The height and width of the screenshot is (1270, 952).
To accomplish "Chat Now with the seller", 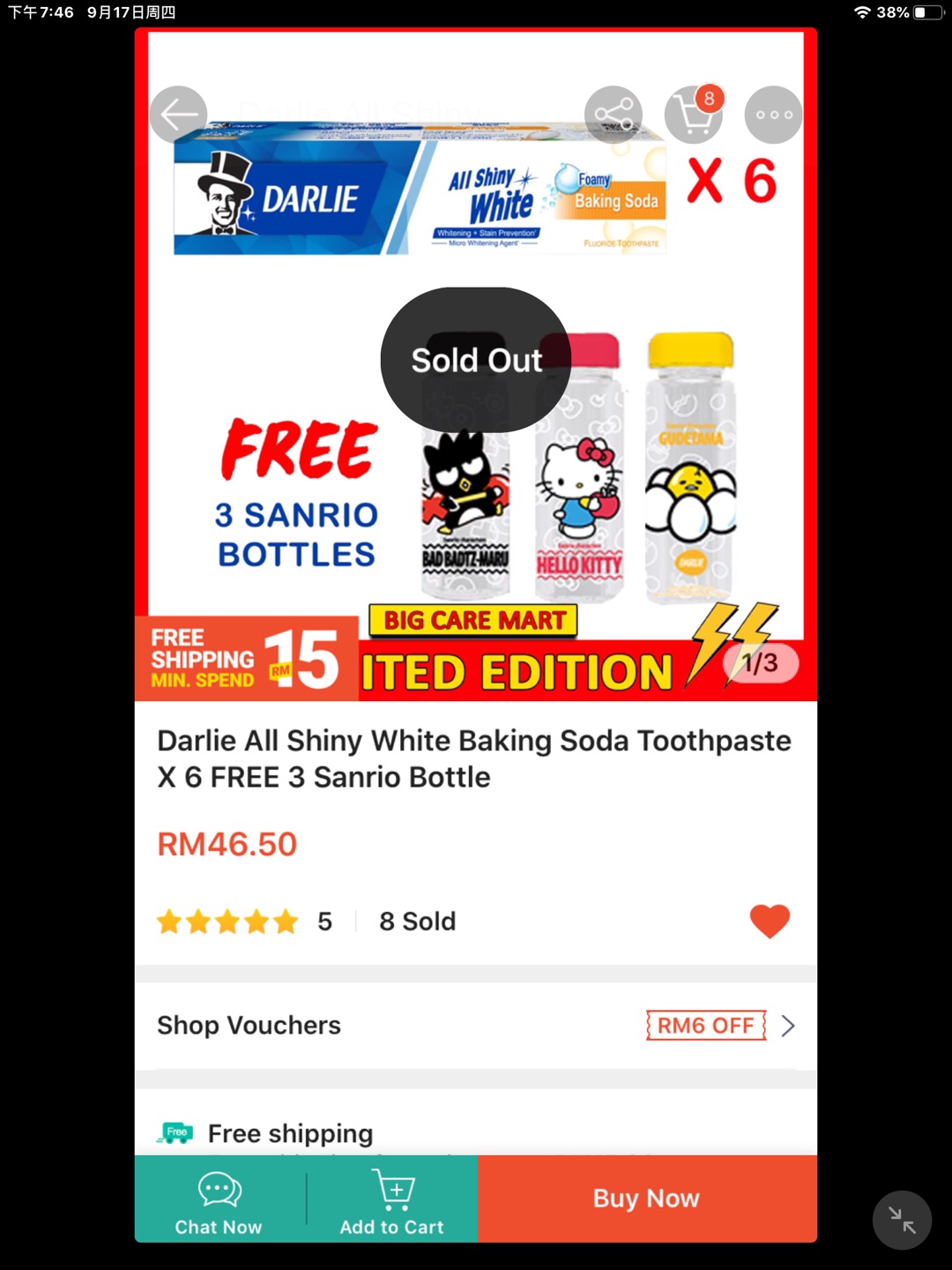I will point(219,1201).
